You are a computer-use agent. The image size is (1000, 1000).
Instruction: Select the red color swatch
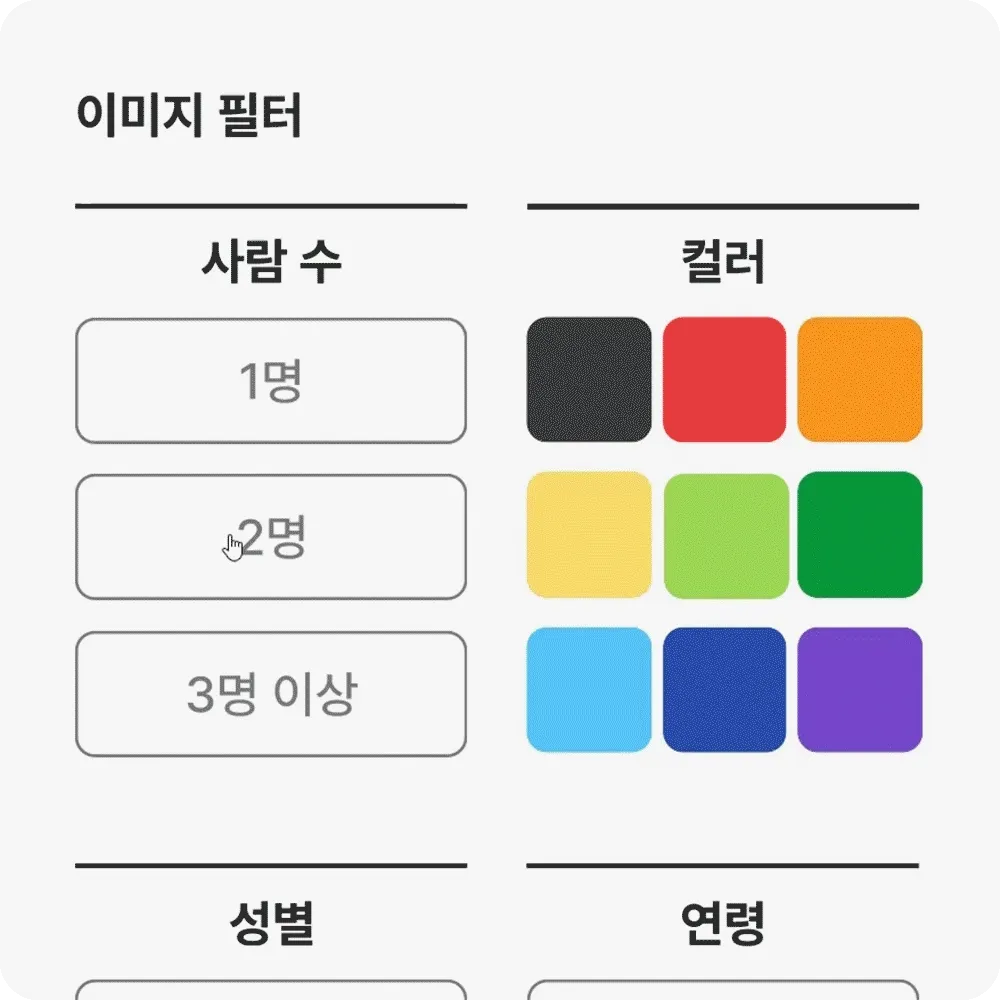coord(724,380)
